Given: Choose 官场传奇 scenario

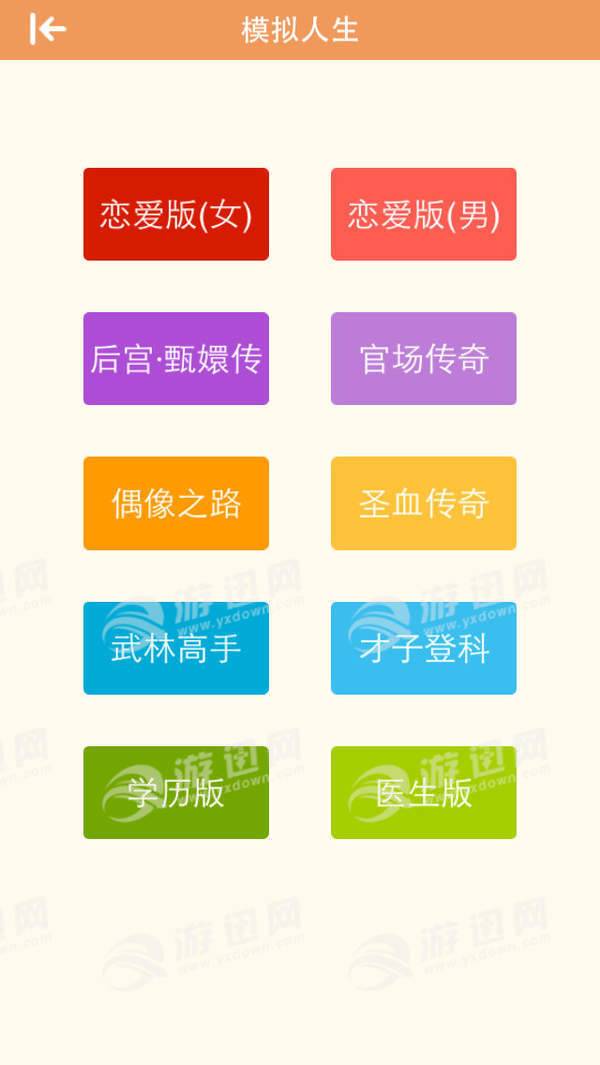Looking at the screenshot, I should coord(424,359).
